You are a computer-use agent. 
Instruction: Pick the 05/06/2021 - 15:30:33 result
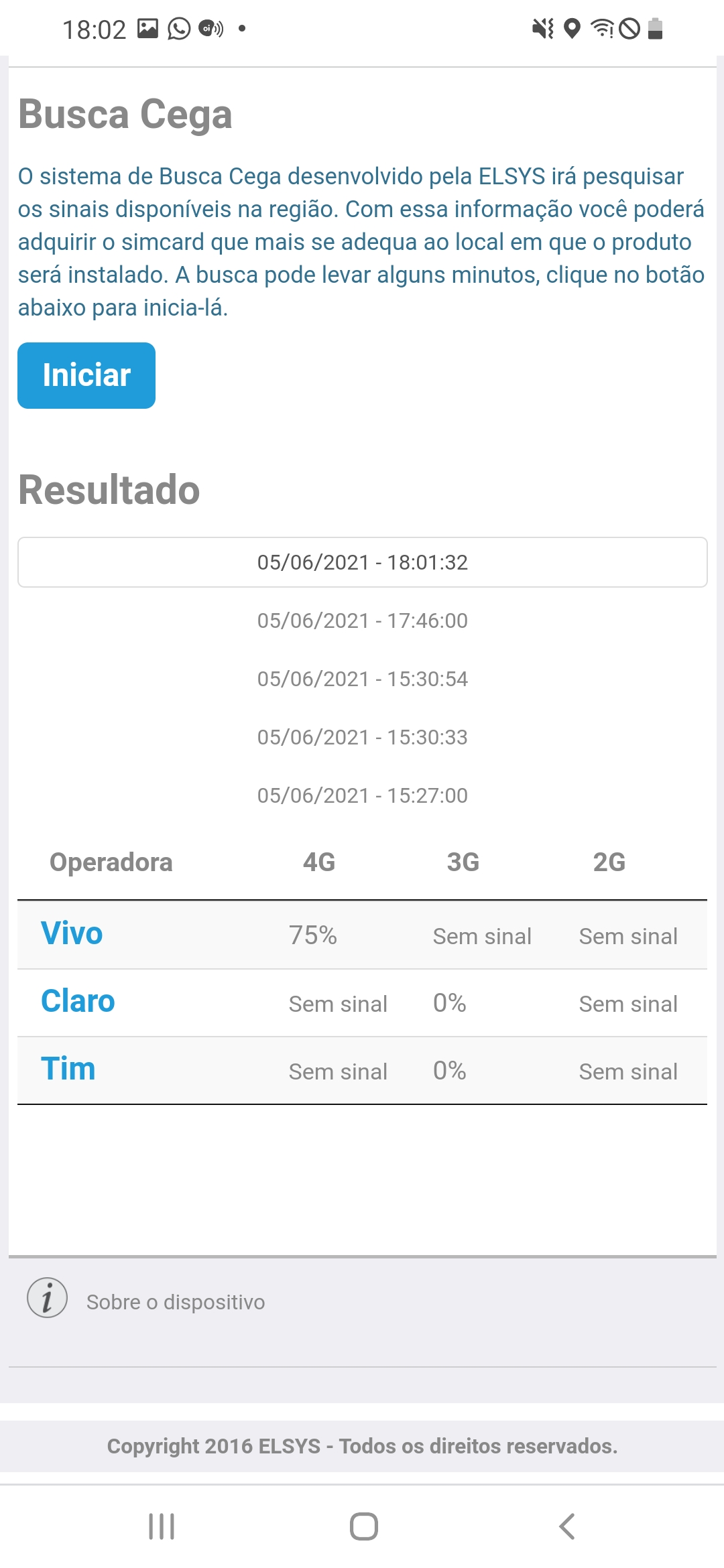coord(362,737)
